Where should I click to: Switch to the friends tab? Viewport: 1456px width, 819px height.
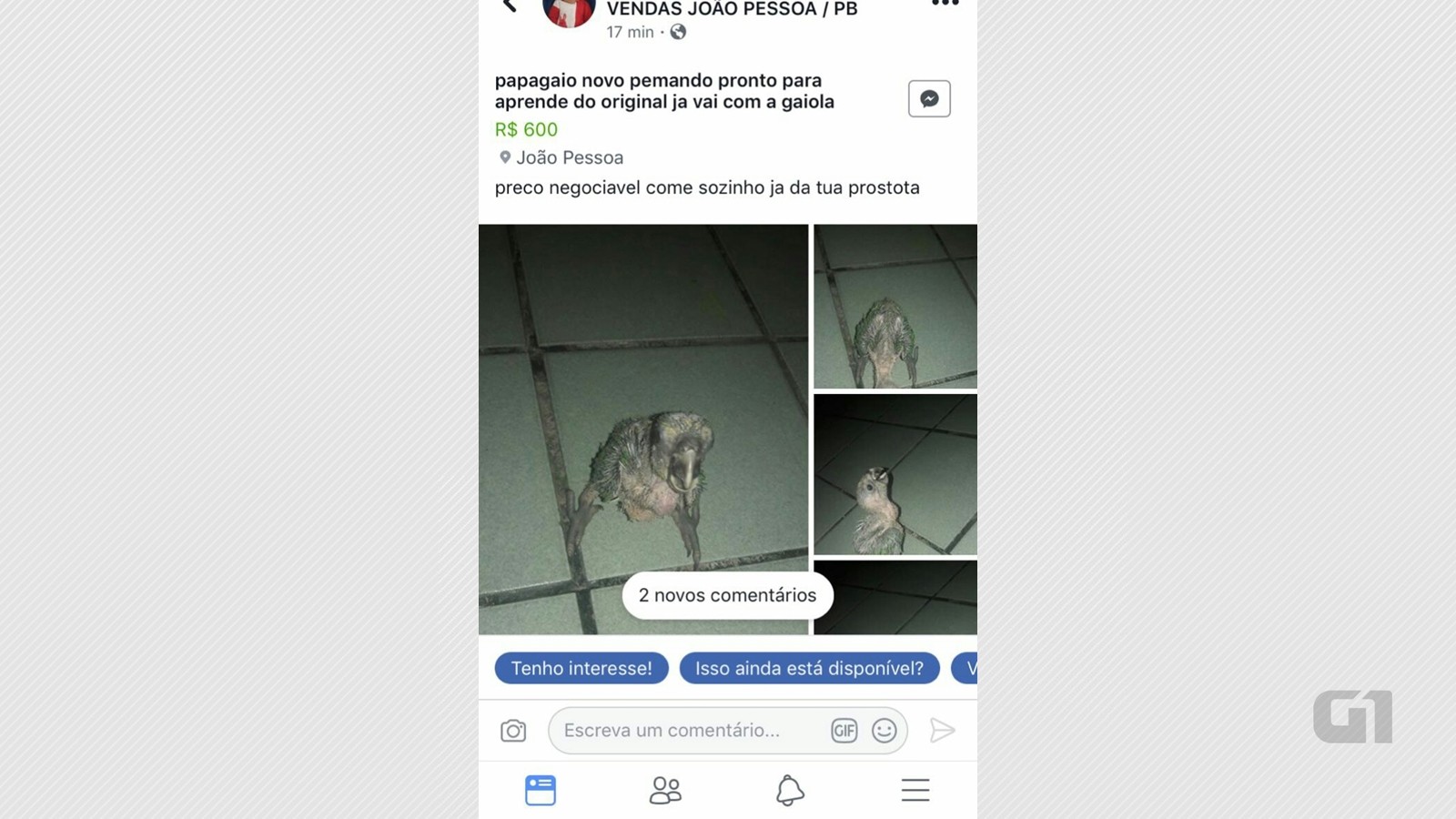tap(665, 790)
